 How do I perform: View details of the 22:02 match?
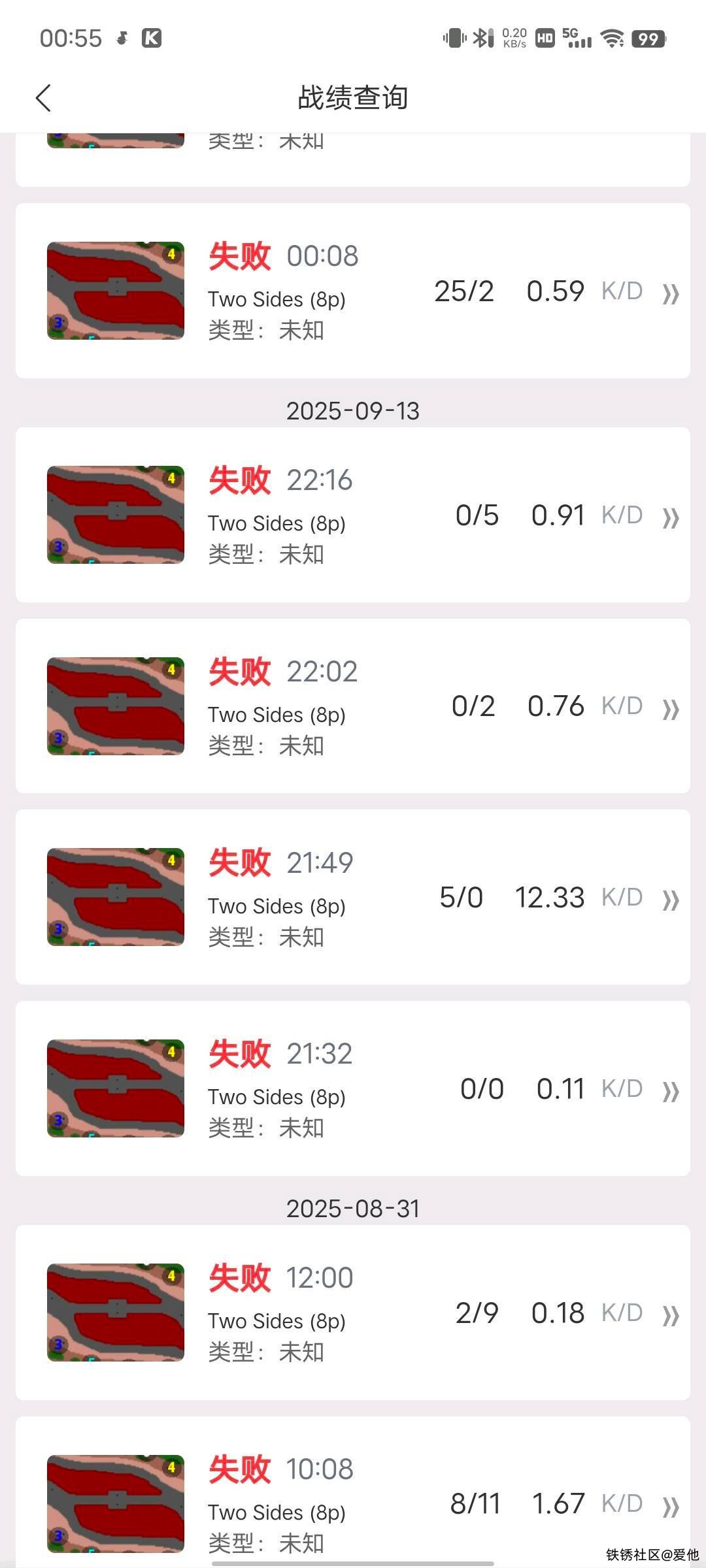(x=353, y=706)
